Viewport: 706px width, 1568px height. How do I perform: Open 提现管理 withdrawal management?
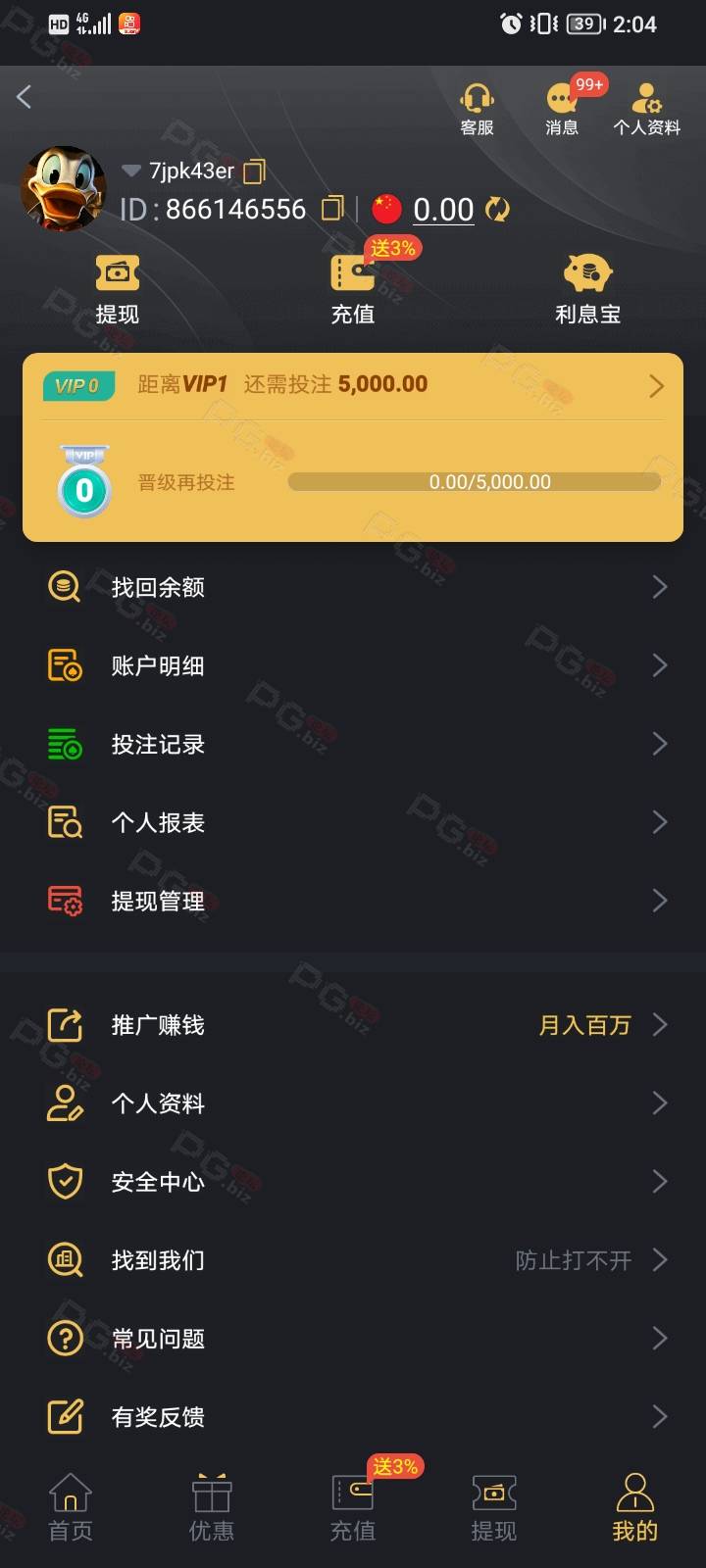(353, 901)
